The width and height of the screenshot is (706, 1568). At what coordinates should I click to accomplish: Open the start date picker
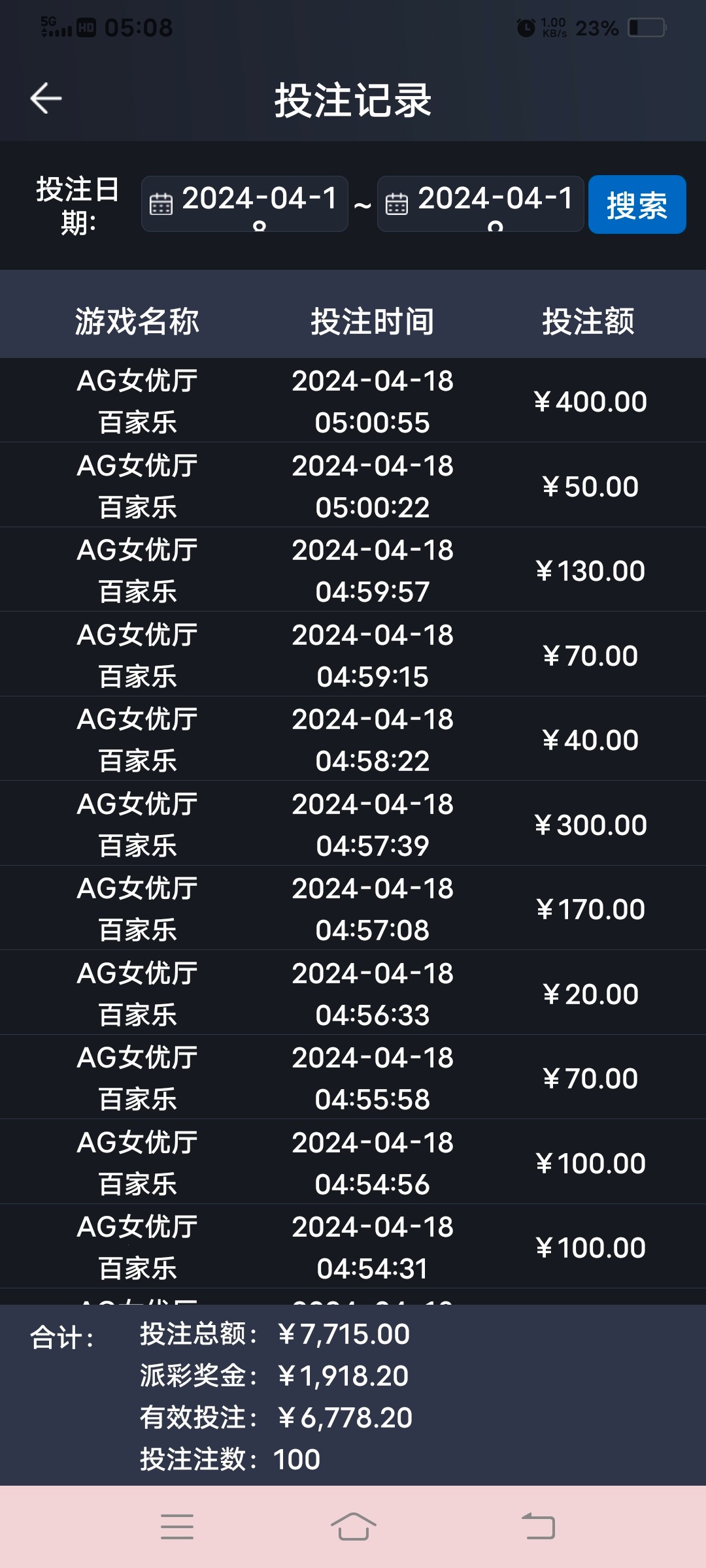(244, 203)
